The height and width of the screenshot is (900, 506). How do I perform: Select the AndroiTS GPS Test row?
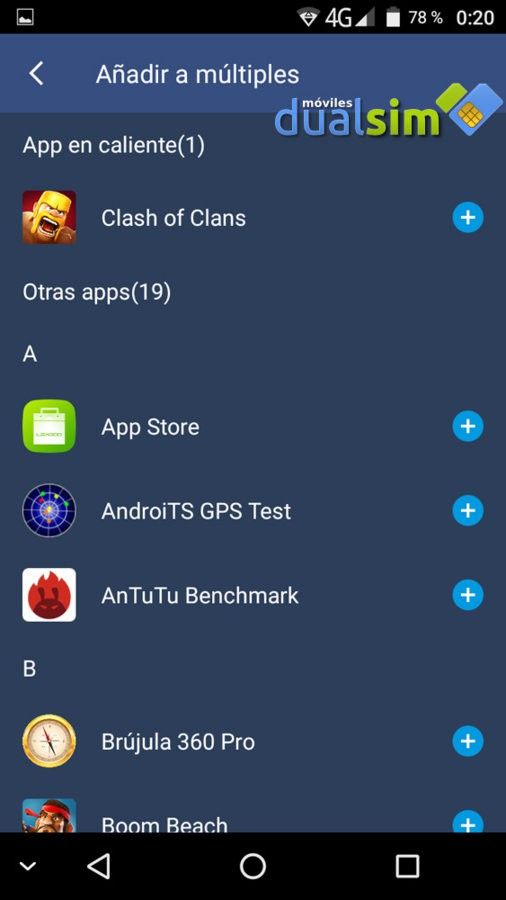click(253, 510)
